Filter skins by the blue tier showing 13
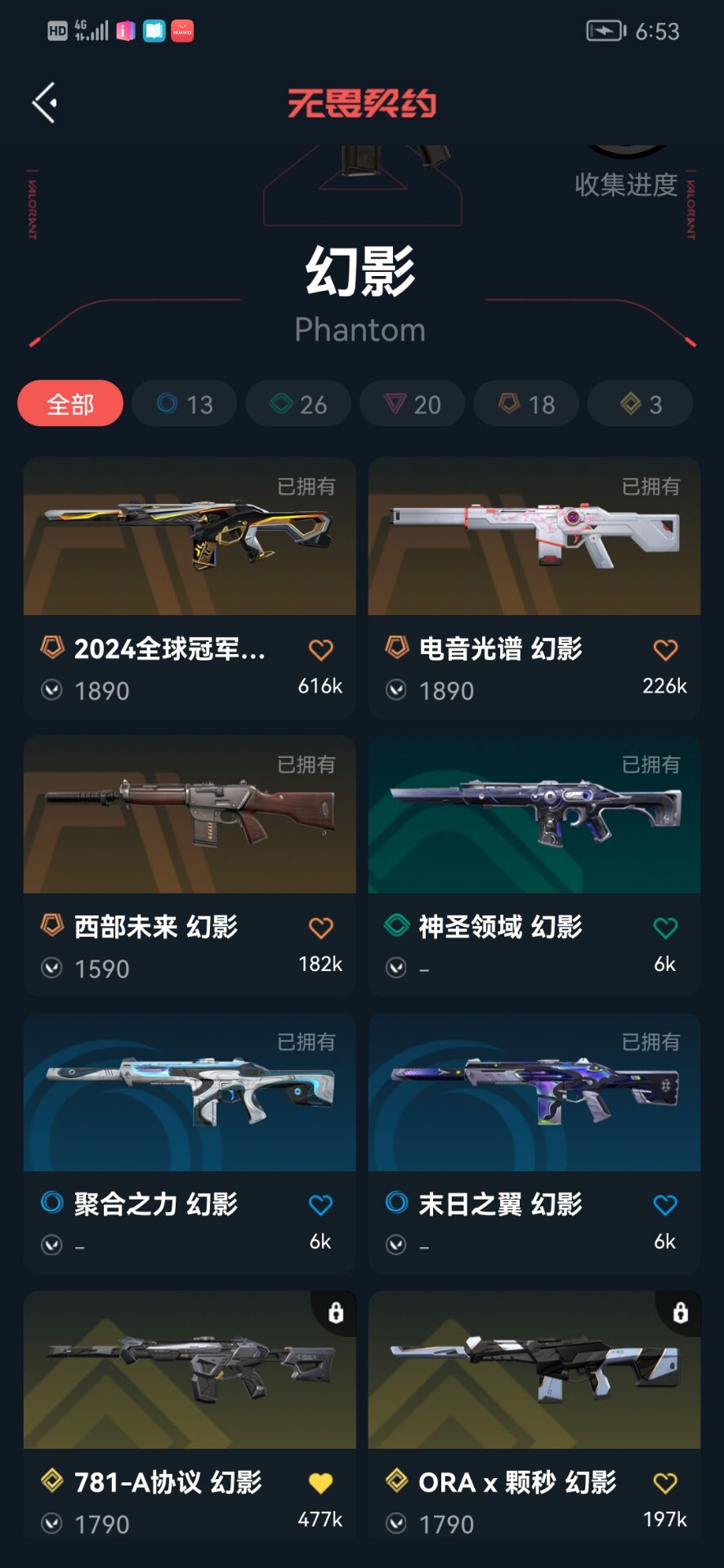The width and height of the screenshot is (724, 1568). pos(185,403)
